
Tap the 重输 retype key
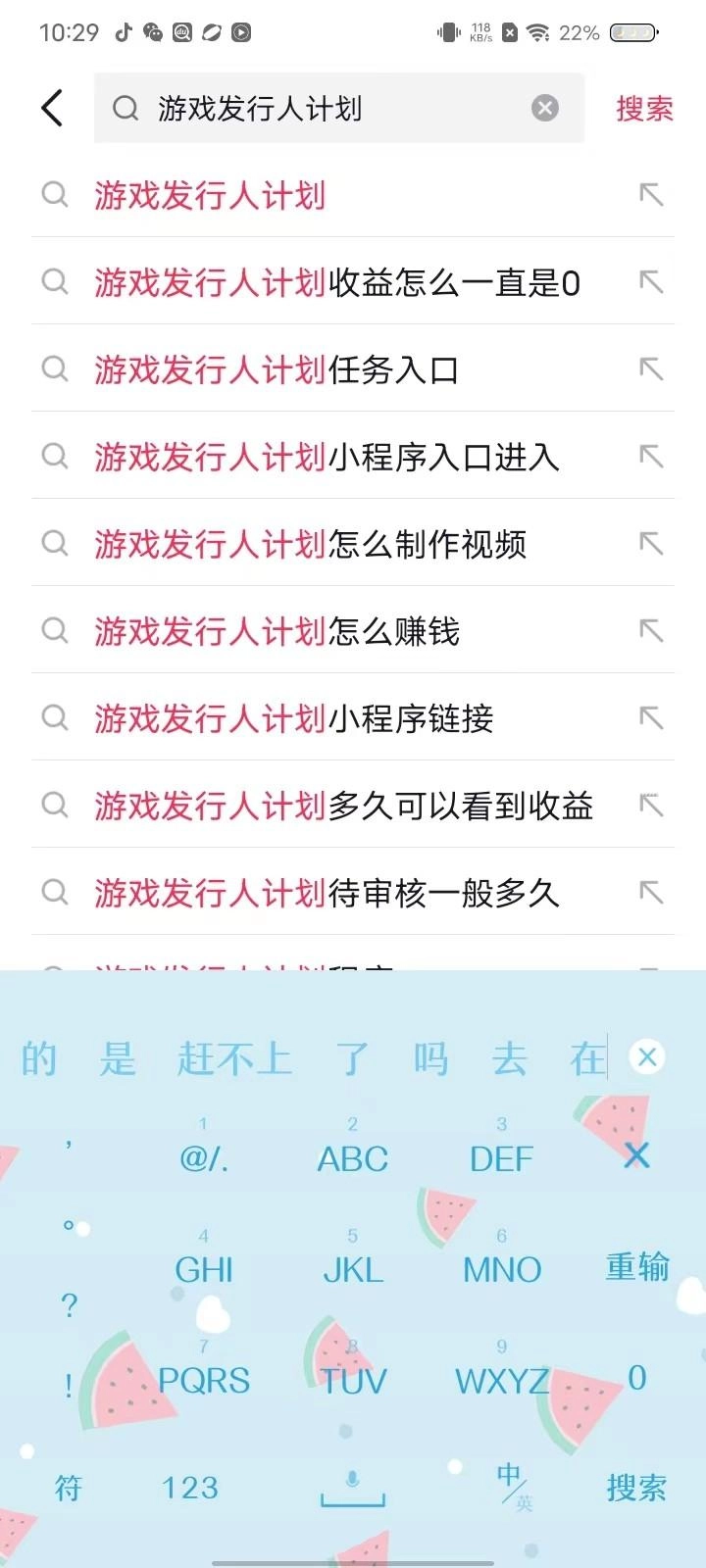[636, 1267]
